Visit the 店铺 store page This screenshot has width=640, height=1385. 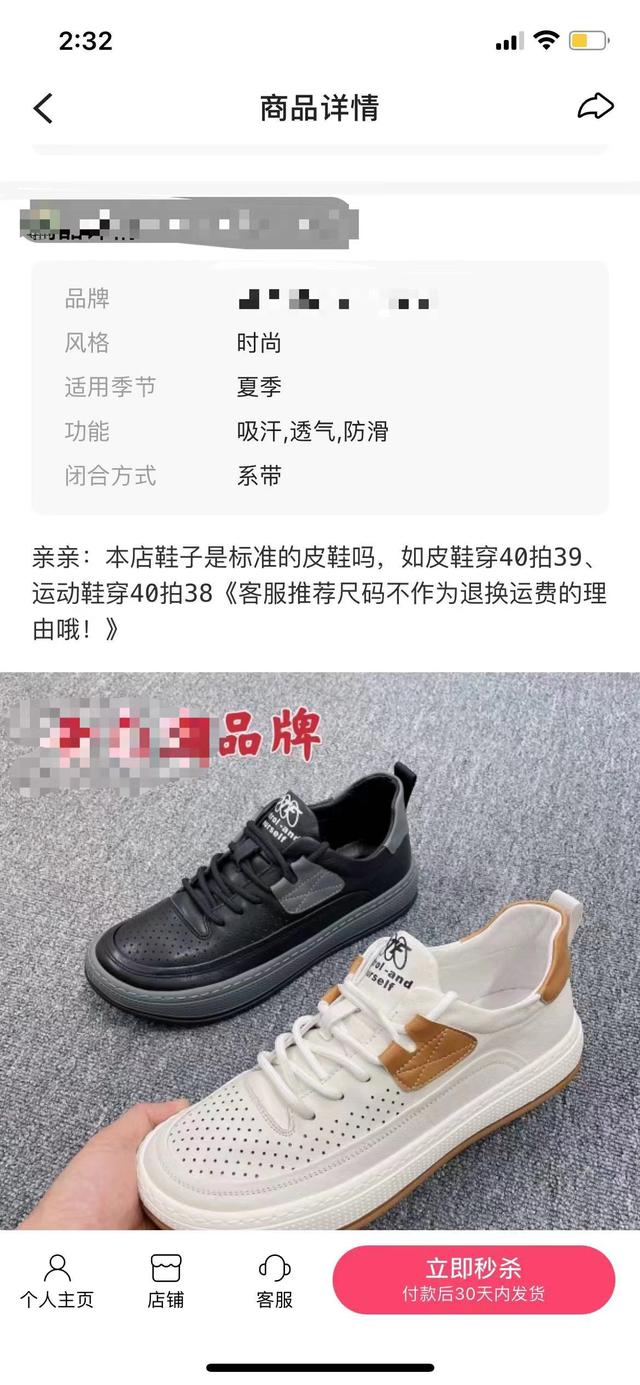tap(166, 1280)
